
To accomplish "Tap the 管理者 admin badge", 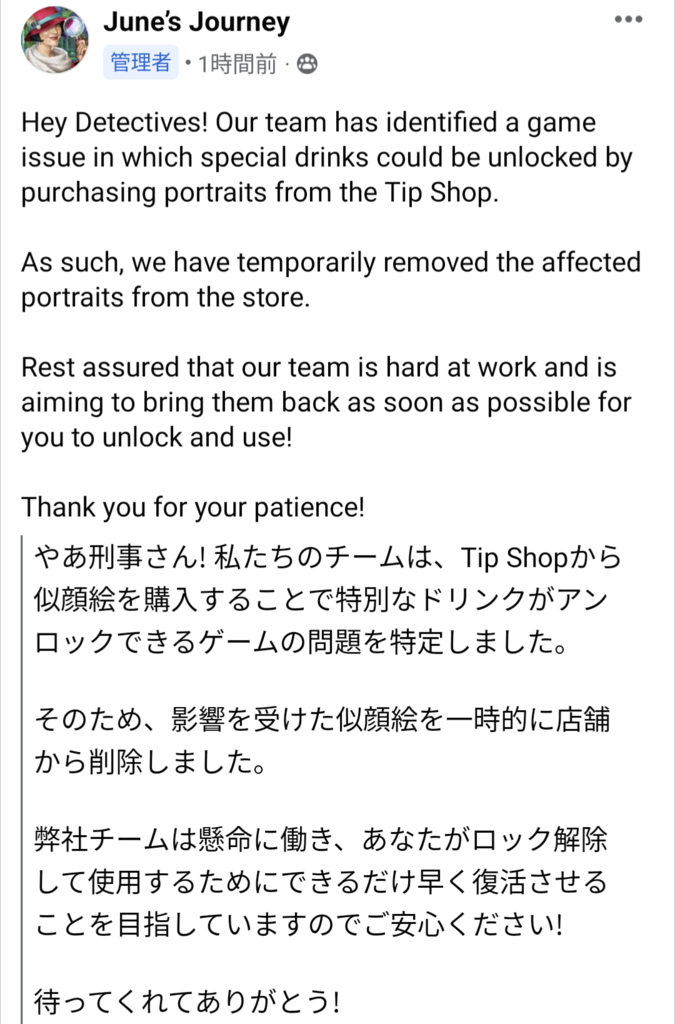I will coord(140,64).
